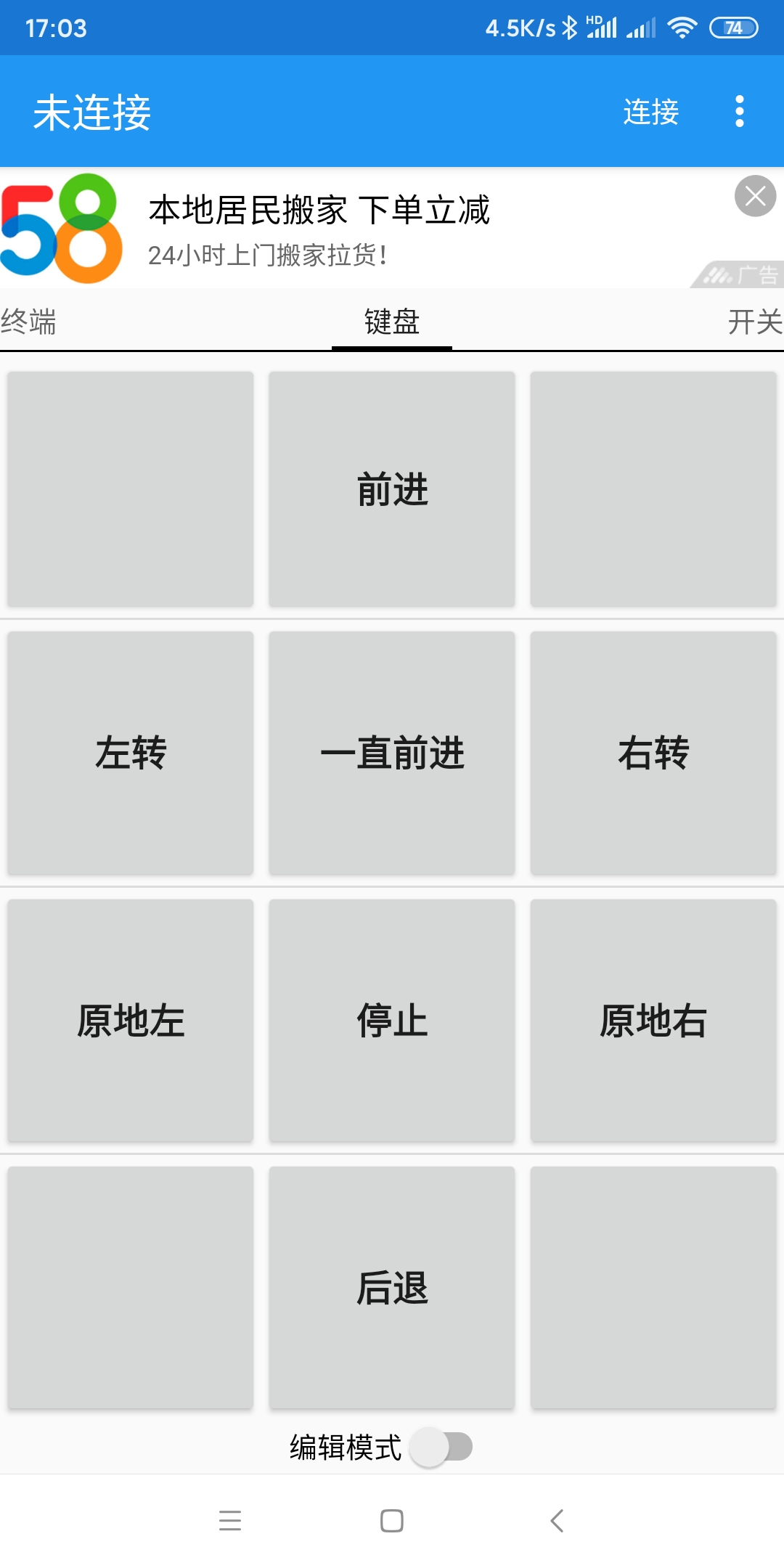Image resolution: width=784 pixels, height=1568 pixels.
Task: Tap 连接 to connect device
Action: pyautogui.click(x=651, y=113)
